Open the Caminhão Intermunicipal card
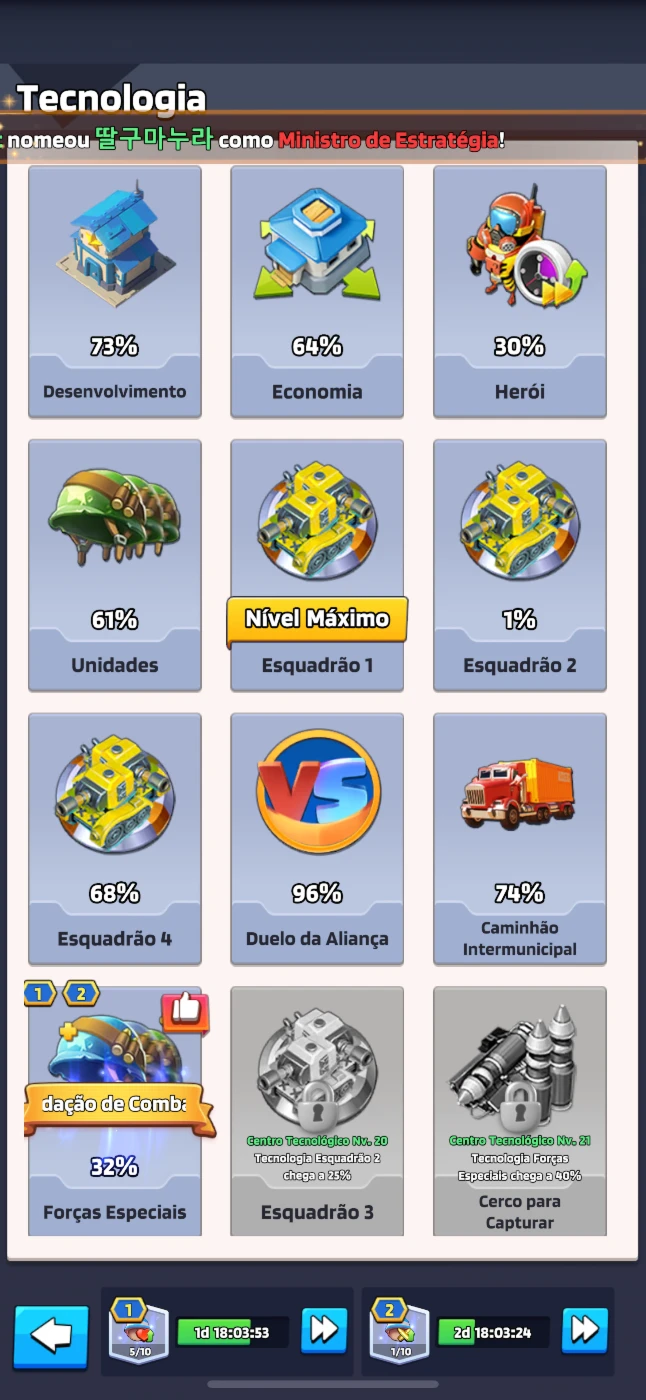The width and height of the screenshot is (646, 1400). 520,839
